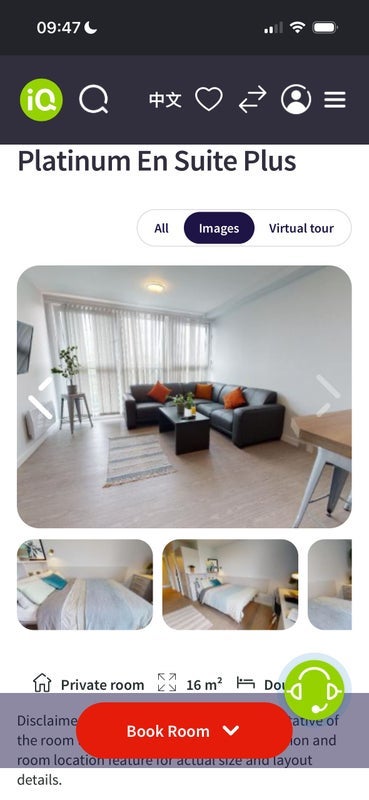The height and width of the screenshot is (800, 369).
Task: Select the Images filter
Action: point(219,228)
